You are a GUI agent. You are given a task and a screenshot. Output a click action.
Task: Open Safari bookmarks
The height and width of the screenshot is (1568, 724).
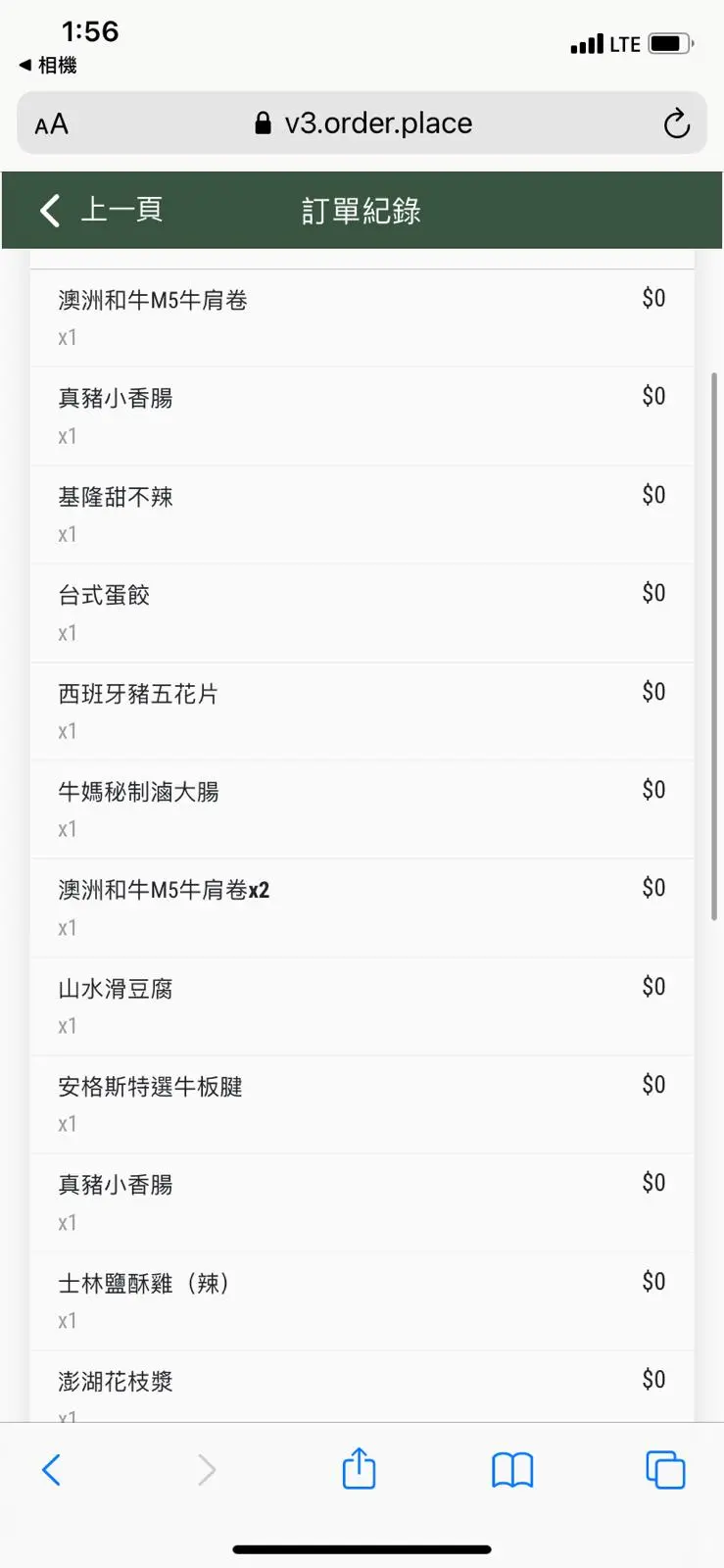coord(512,1470)
